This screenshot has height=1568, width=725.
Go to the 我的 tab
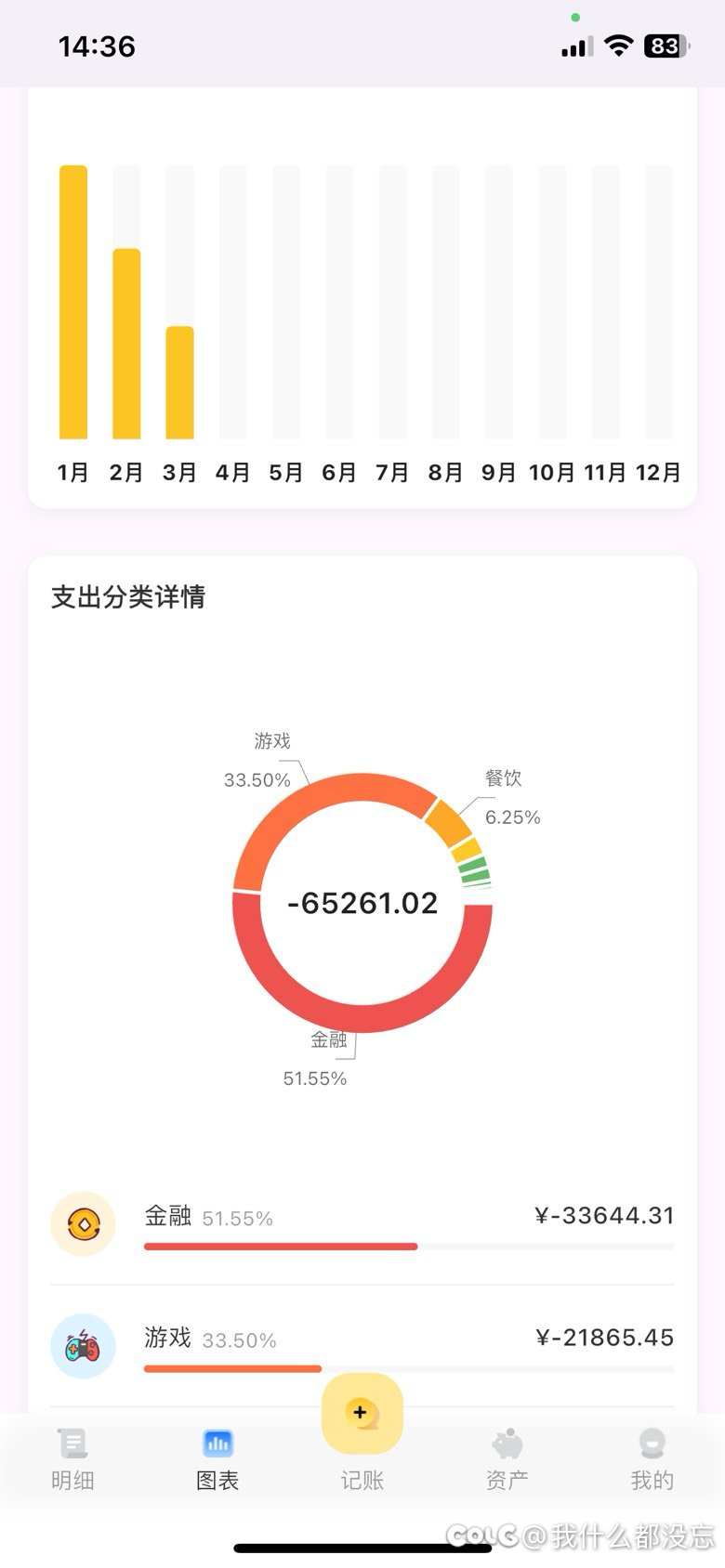(652, 1460)
